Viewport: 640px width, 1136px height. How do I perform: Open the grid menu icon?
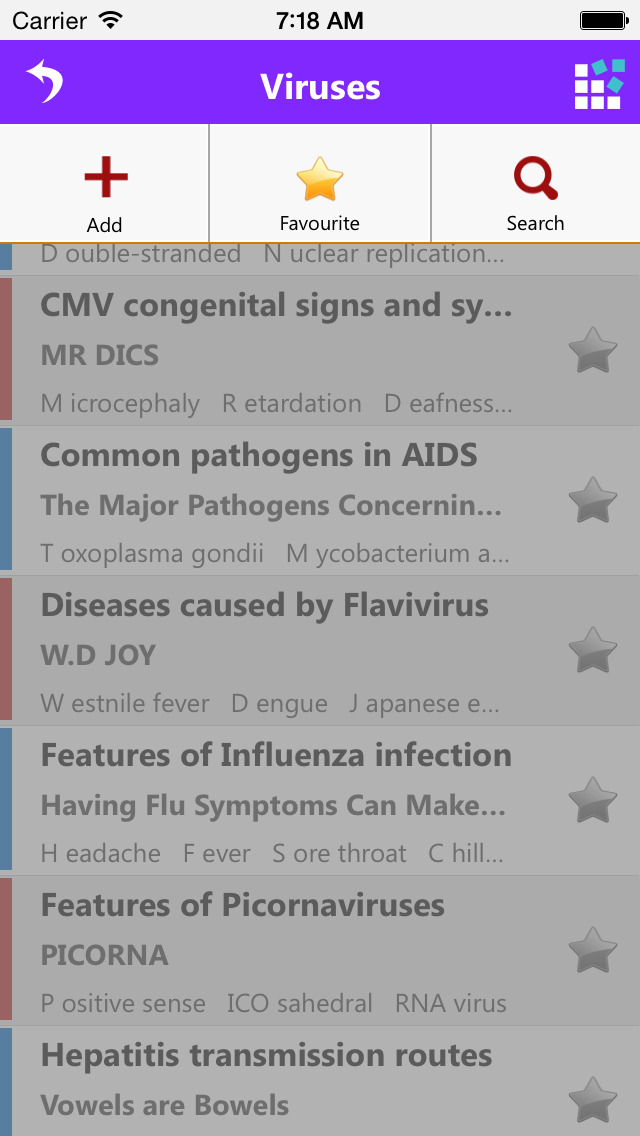(599, 84)
